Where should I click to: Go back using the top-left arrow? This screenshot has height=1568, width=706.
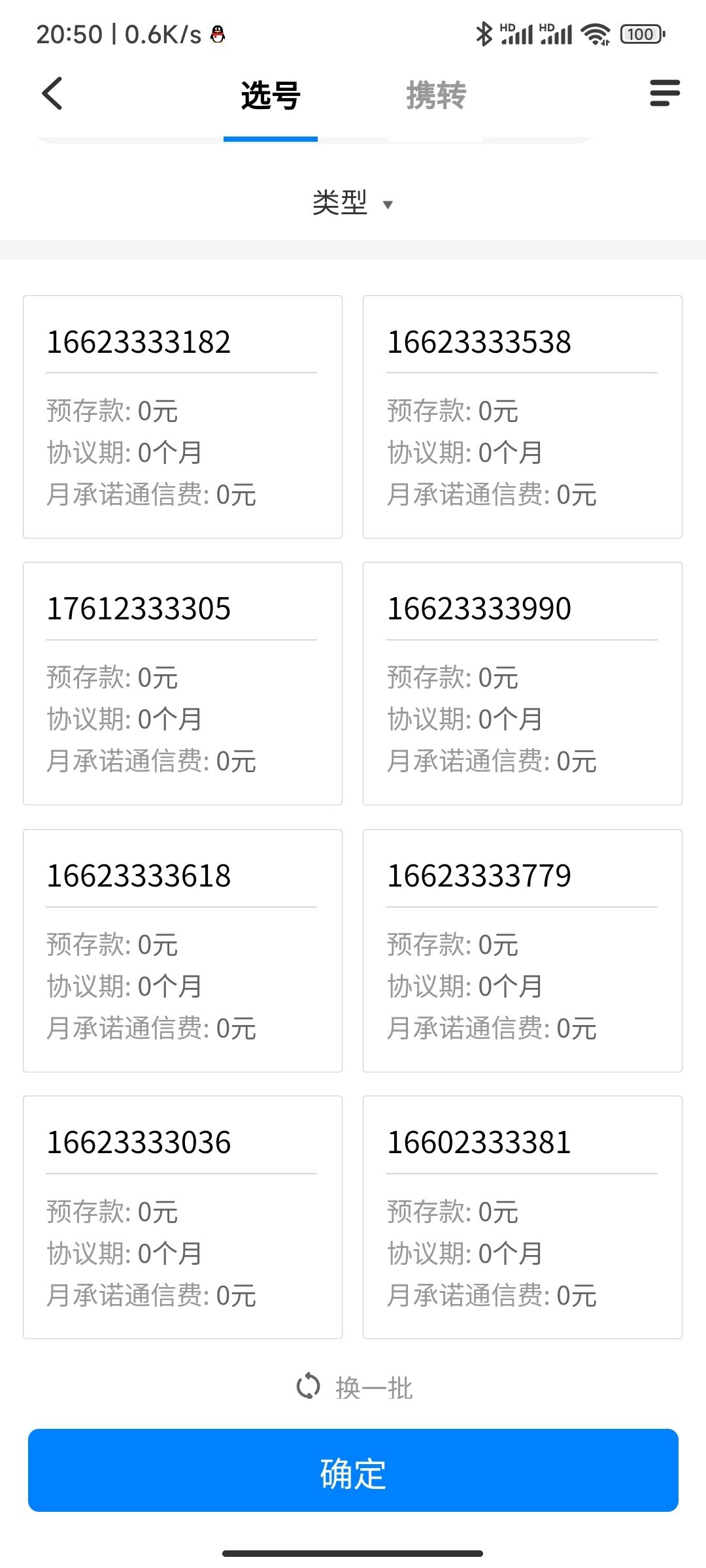(52, 93)
